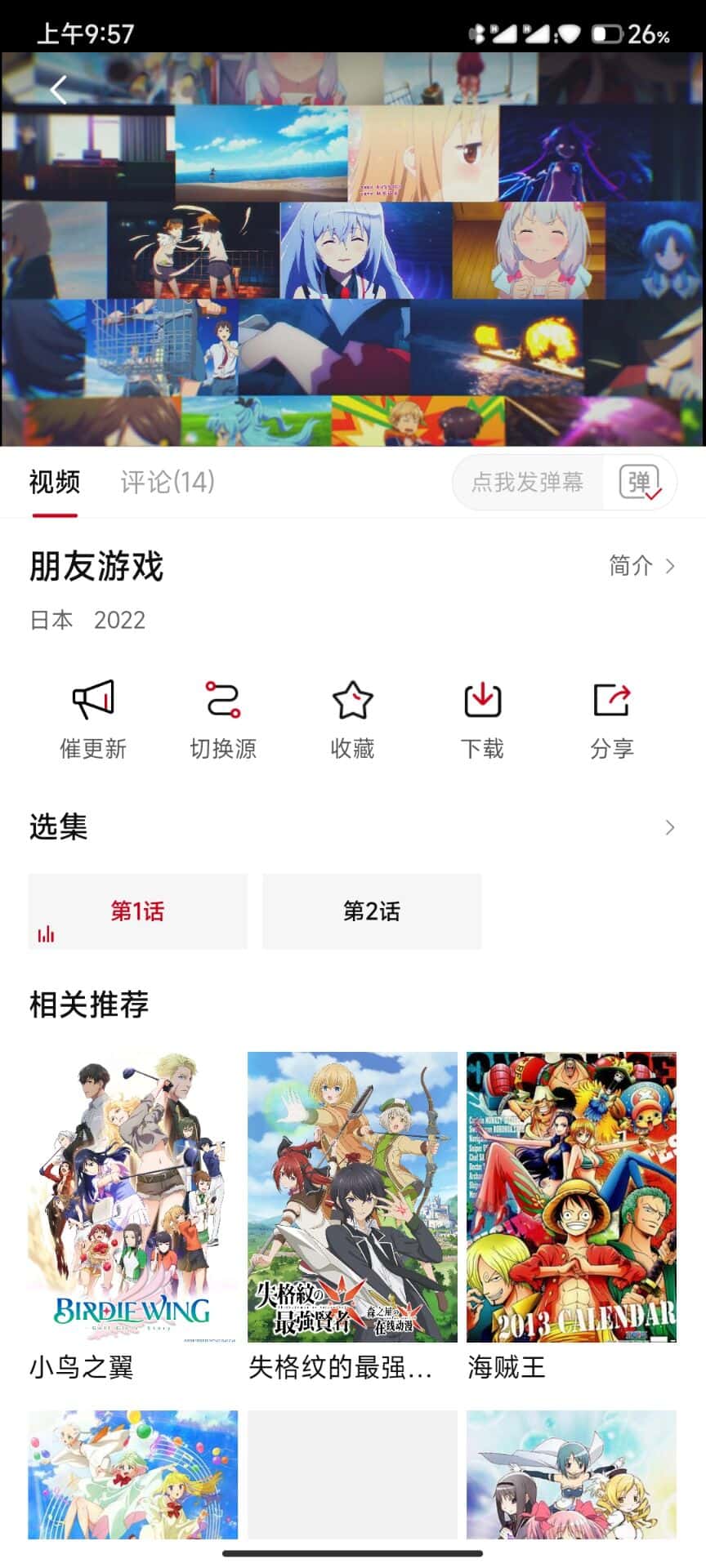This screenshot has width=706, height=1568.
Task: Share this anime via 分享
Action: [x=611, y=719]
